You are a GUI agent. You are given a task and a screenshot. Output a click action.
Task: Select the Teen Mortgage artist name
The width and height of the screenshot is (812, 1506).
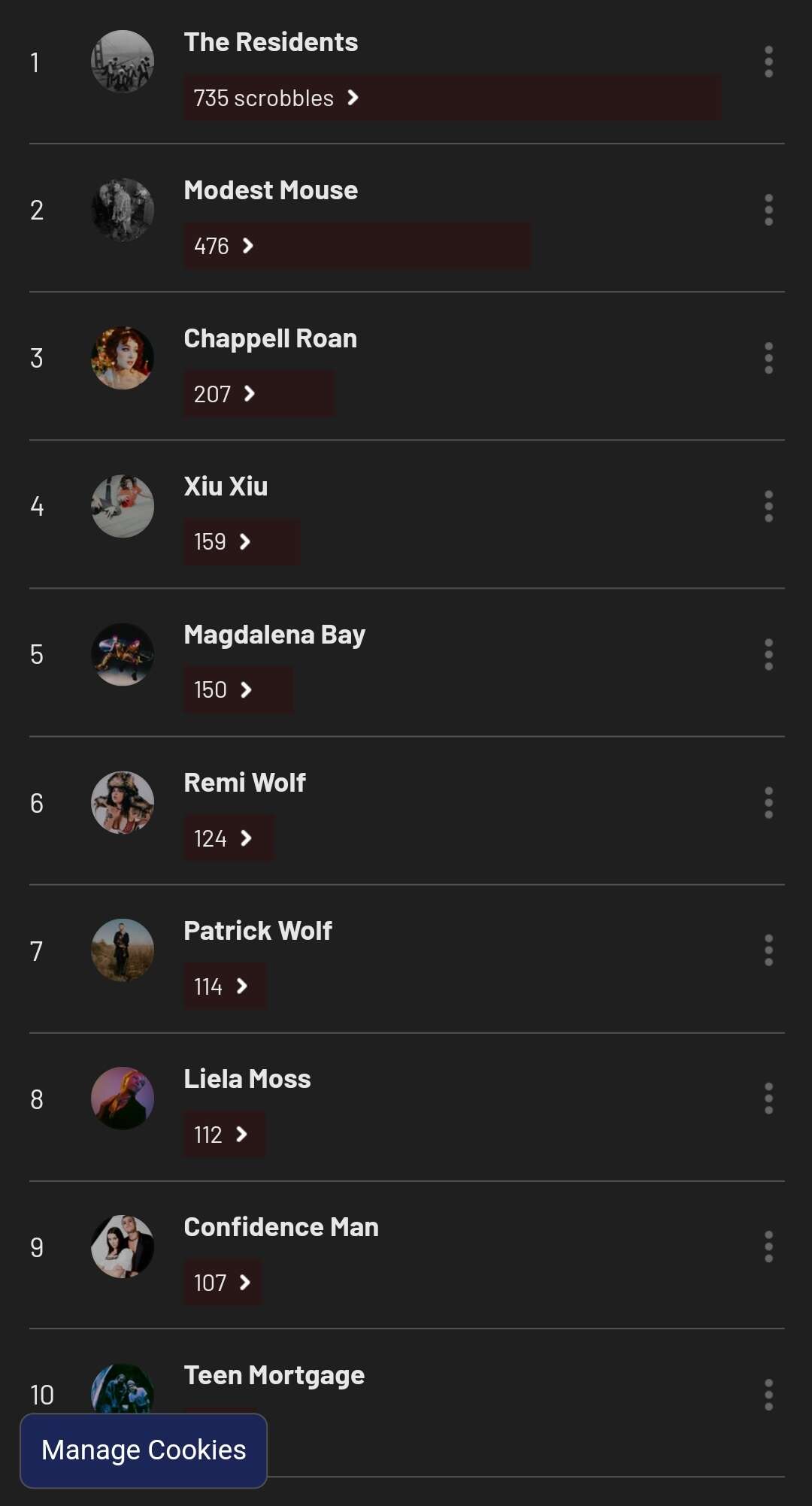(274, 1374)
